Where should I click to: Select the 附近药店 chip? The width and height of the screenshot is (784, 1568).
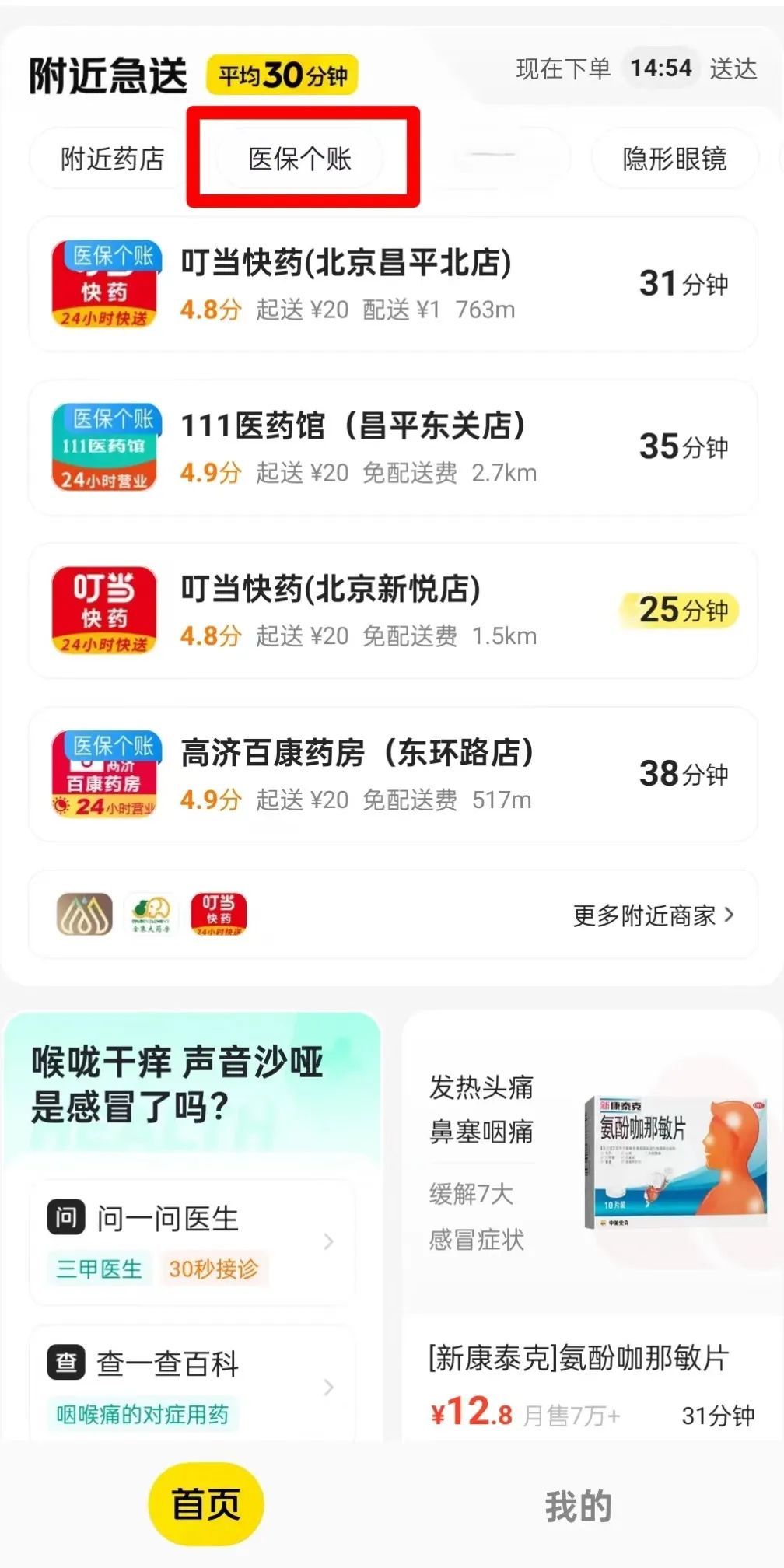[112, 159]
